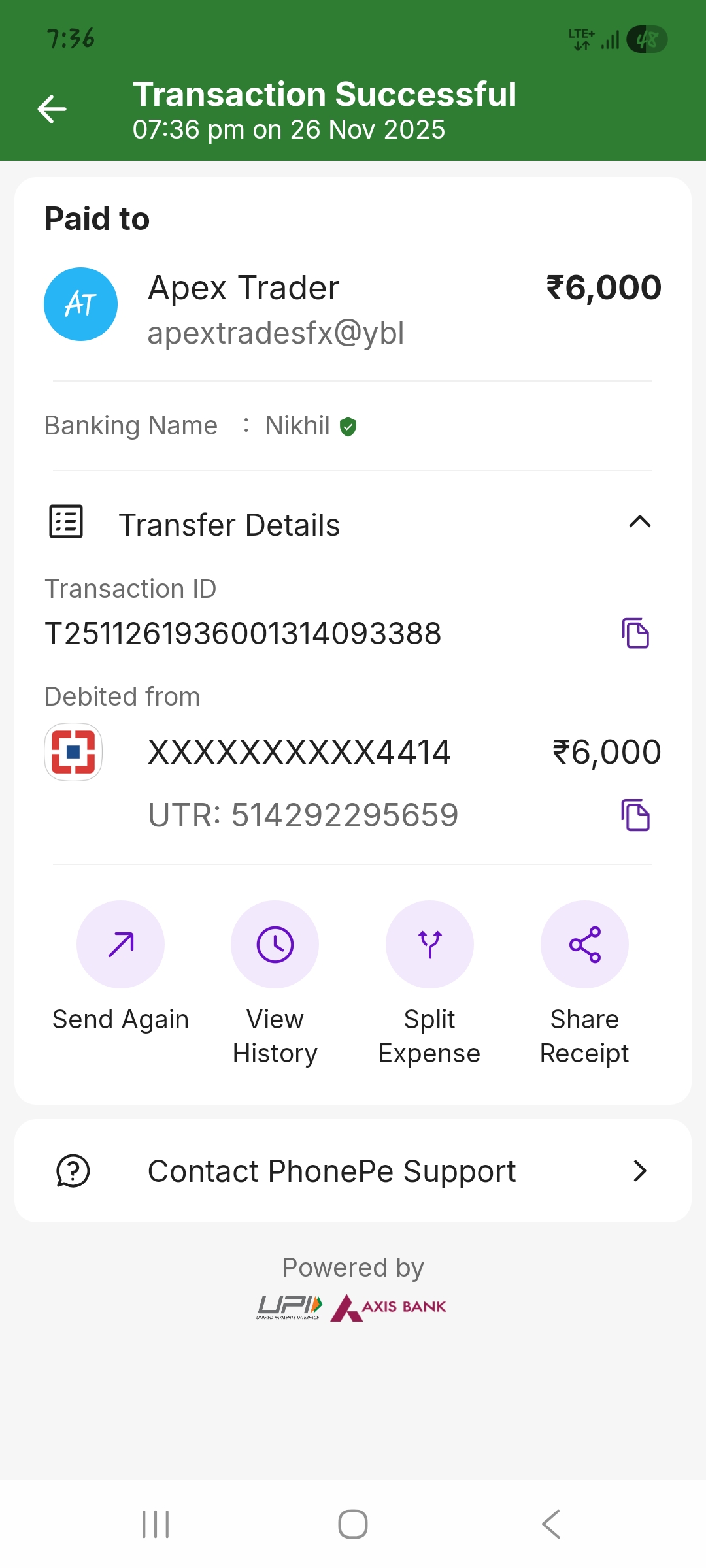
Task: Tap Send Again to repeat payment
Action: [120, 945]
